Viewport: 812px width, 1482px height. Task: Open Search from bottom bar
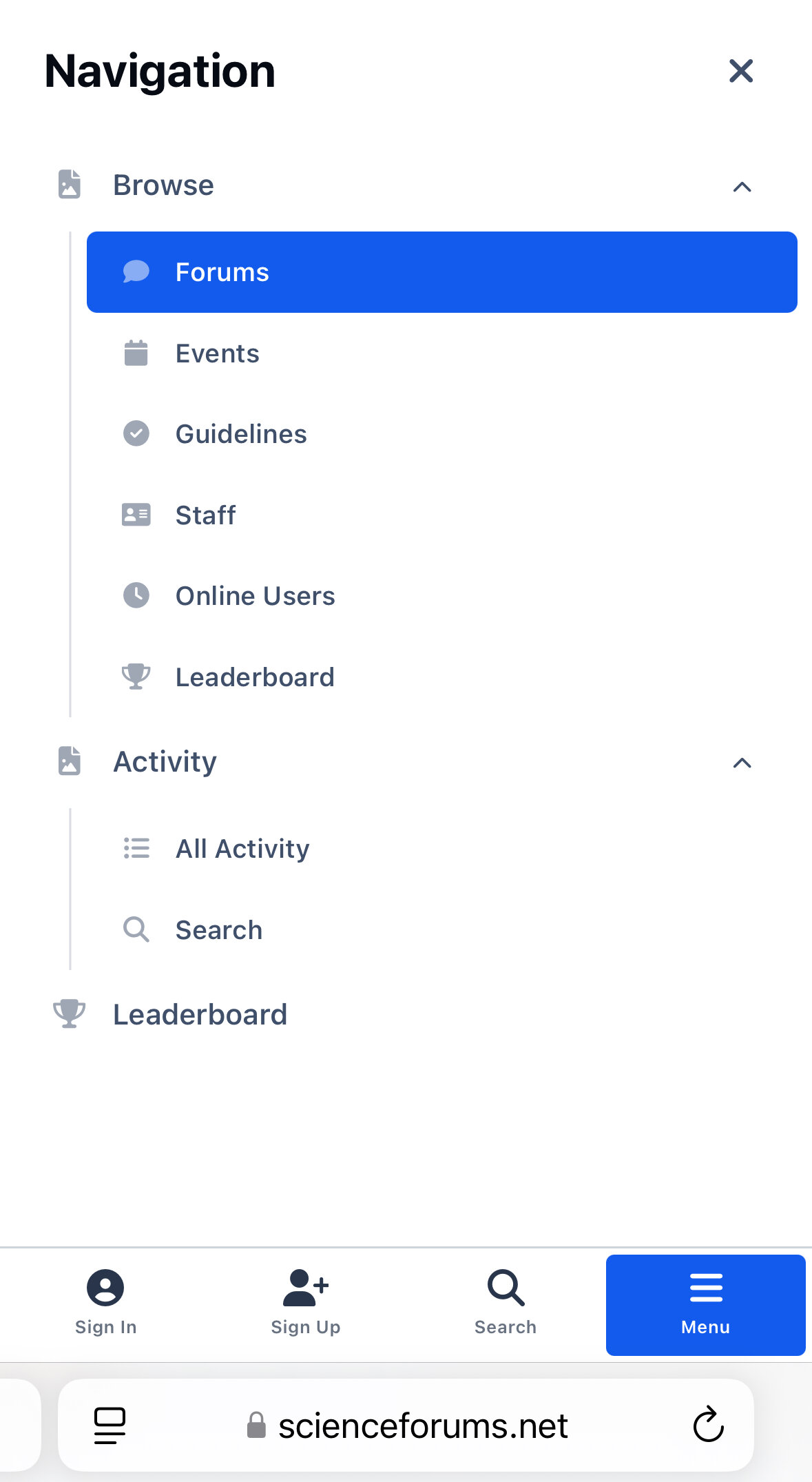506,1304
